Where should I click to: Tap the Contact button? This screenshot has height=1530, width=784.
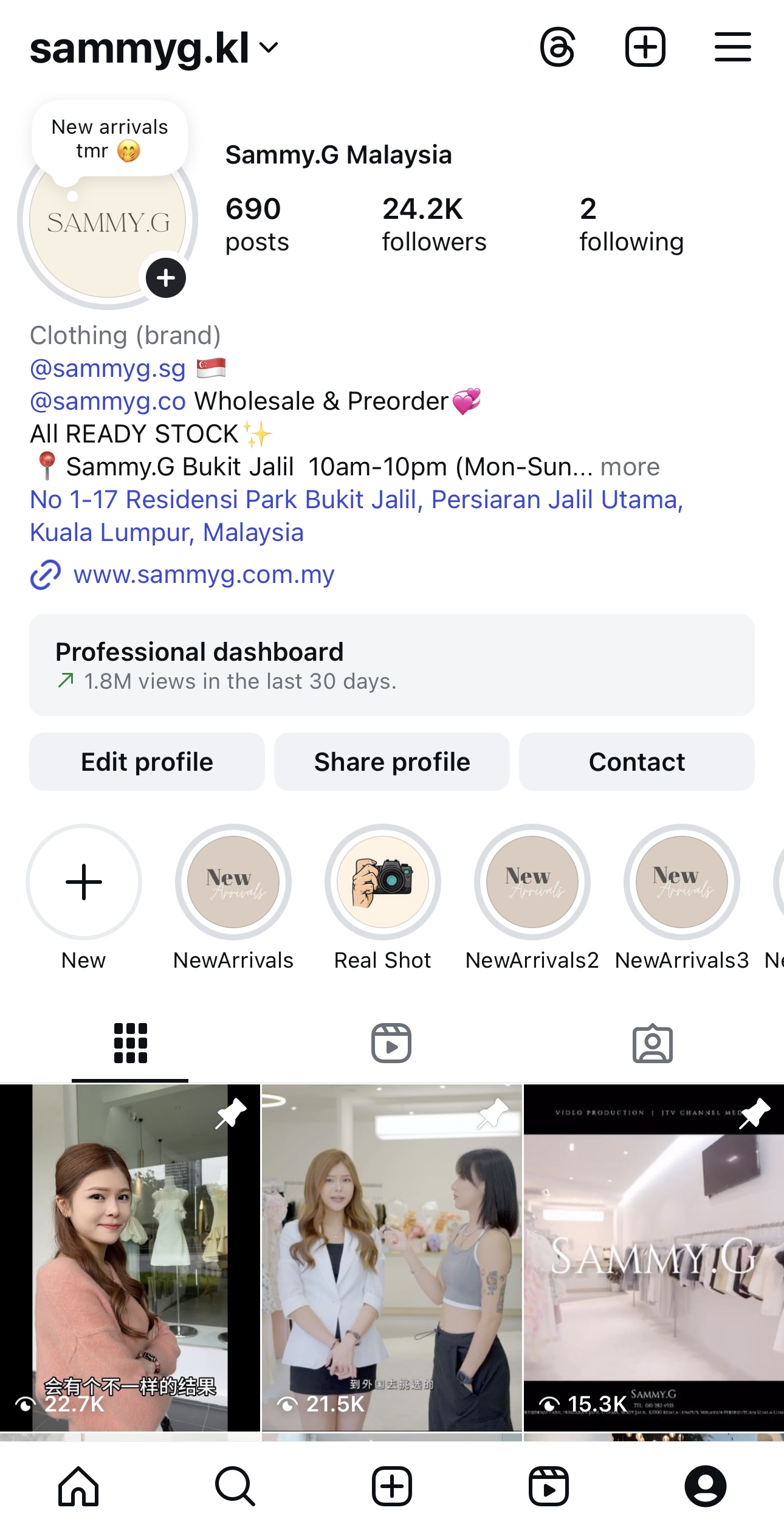tap(637, 762)
